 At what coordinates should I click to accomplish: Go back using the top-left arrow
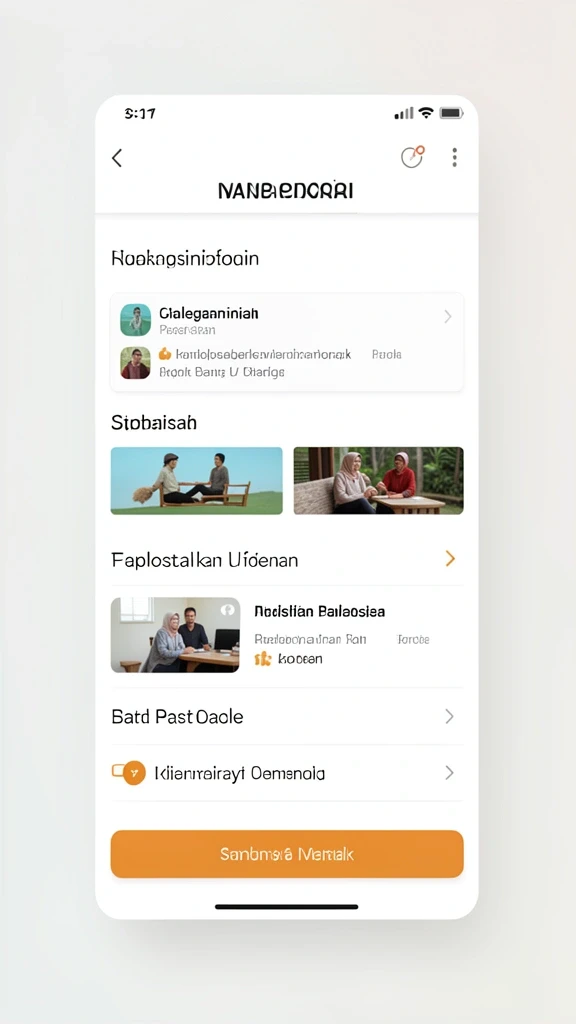[117, 157]
